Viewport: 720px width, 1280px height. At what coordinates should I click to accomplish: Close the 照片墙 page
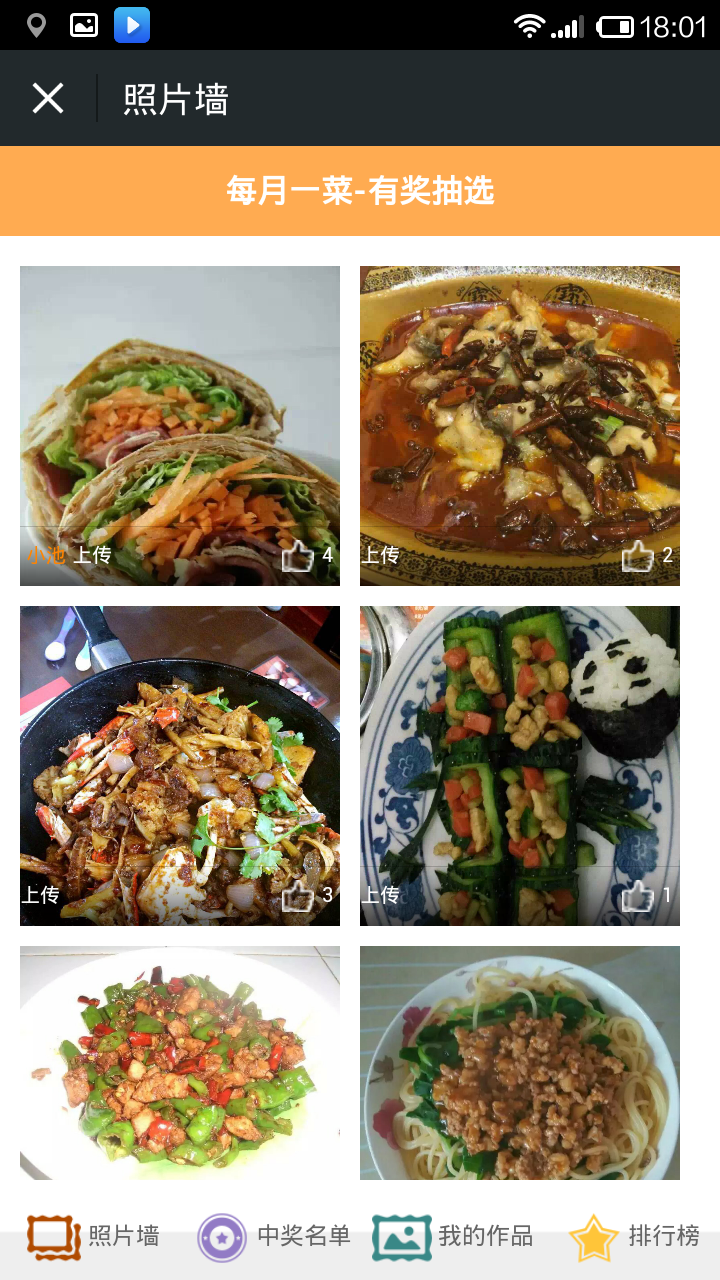pyautogui.click(x=48, y=98)
